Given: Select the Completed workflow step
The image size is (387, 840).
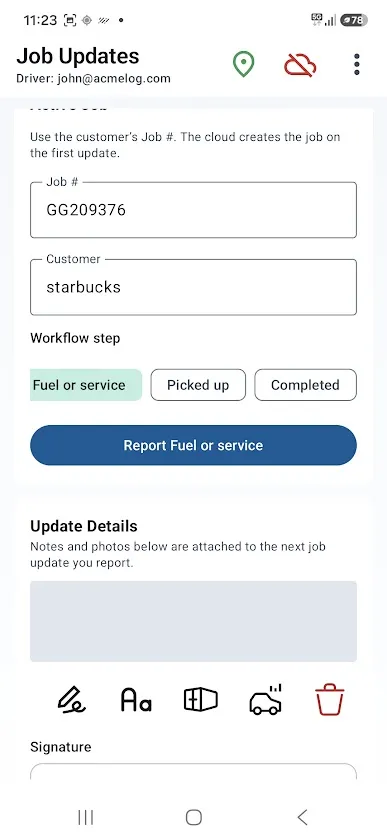Looking at the screenshot, I should tap(305, 385).
